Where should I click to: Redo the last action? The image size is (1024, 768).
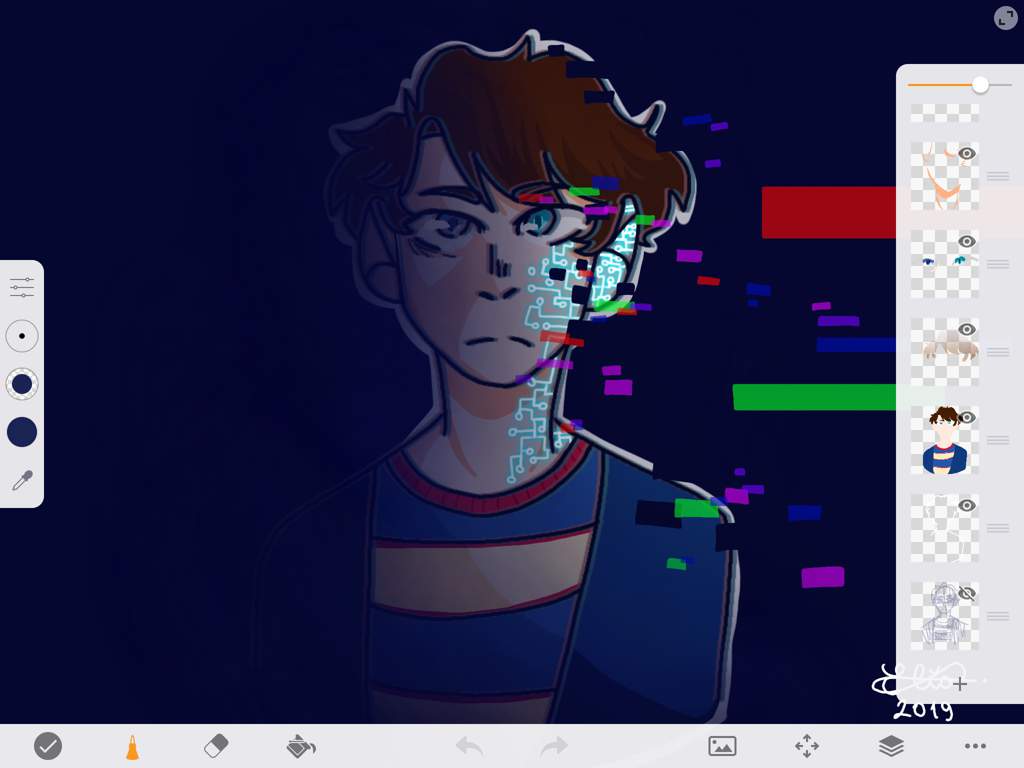[x=553, y=746]
